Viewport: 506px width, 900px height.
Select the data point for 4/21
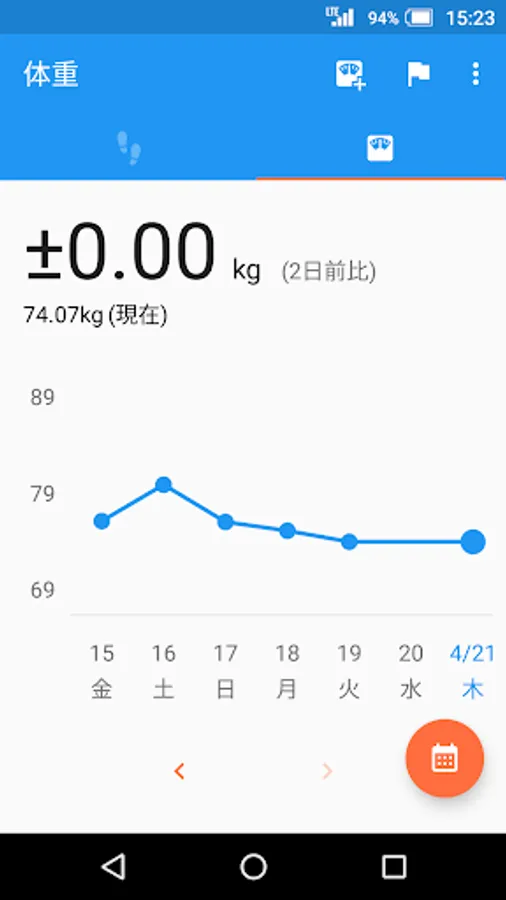click(x=473, y=542)
